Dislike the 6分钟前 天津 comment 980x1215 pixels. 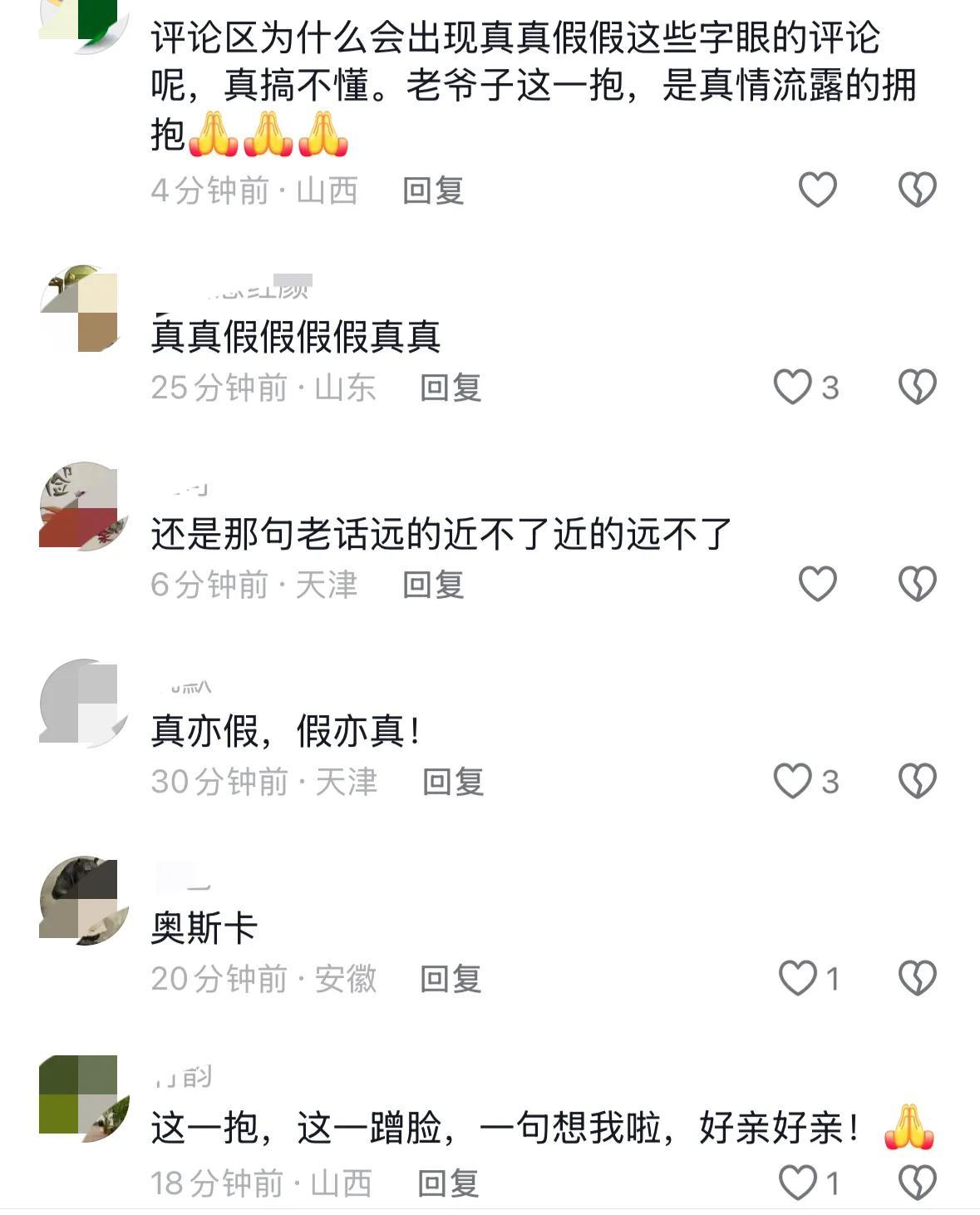[917, 584]
